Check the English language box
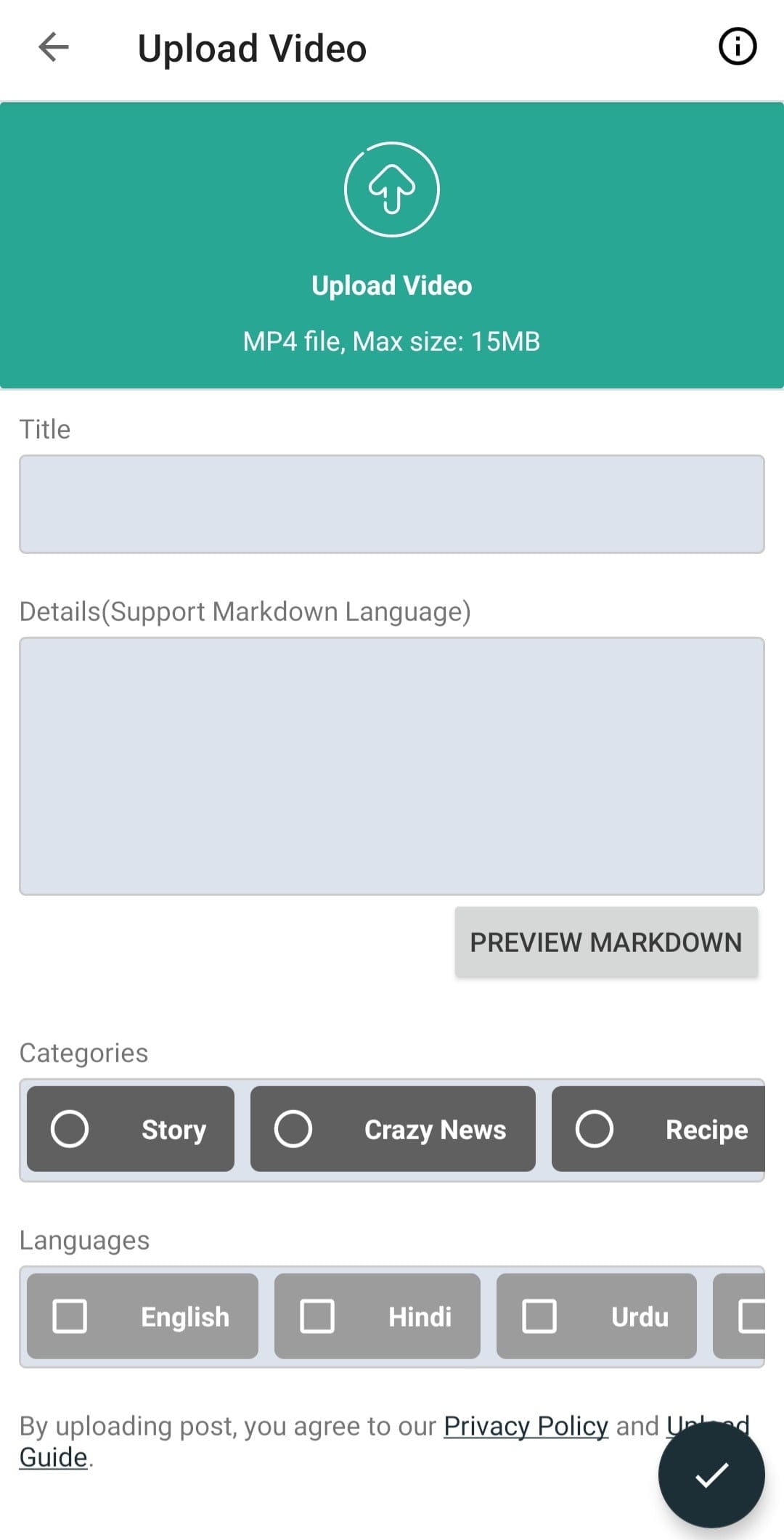 (142, 1316)
